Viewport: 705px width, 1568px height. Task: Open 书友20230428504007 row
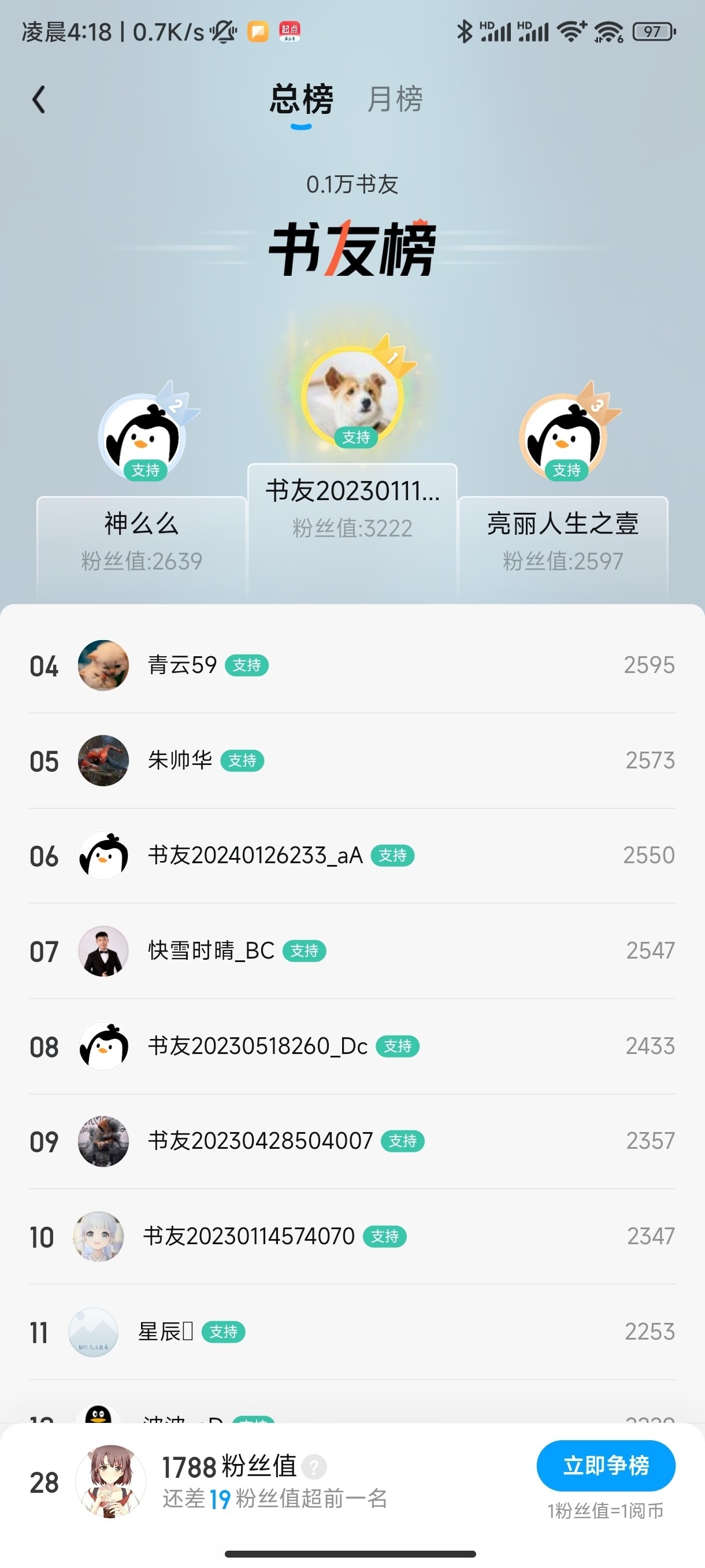352,1141
